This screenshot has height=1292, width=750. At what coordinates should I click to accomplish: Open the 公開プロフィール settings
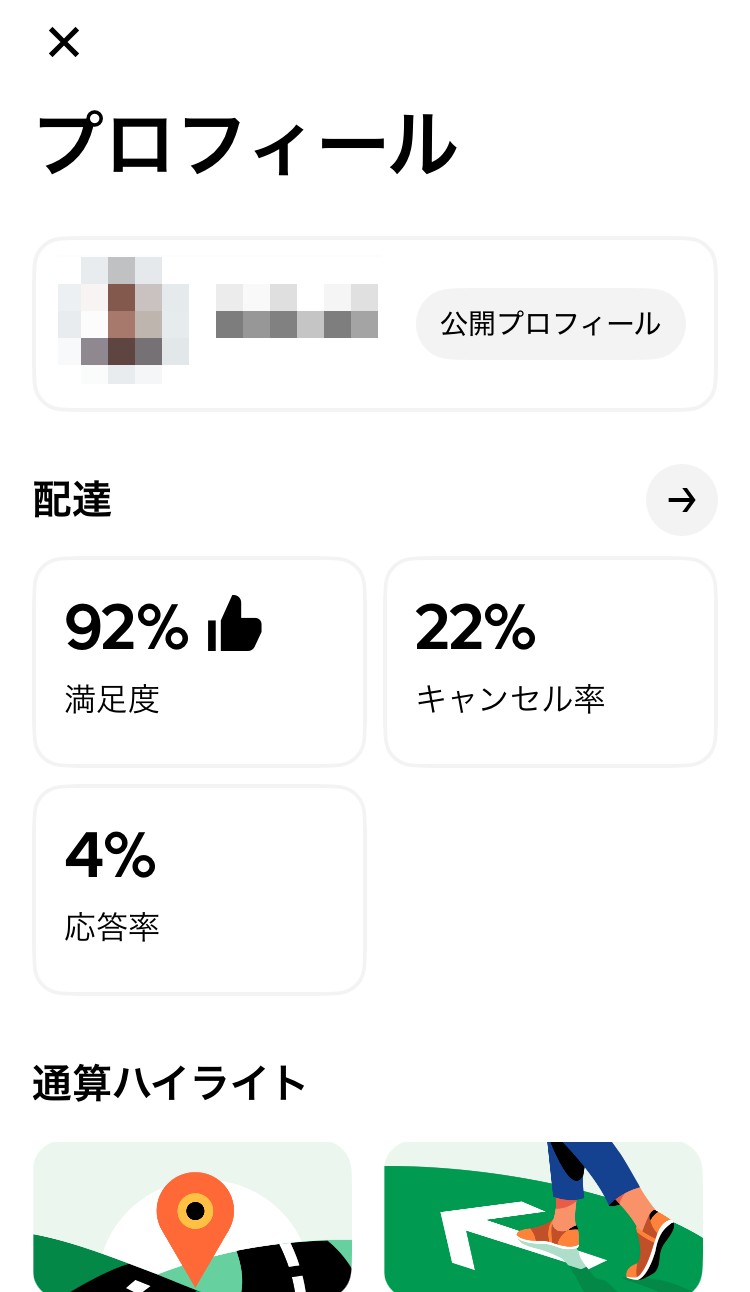[550, 324]
